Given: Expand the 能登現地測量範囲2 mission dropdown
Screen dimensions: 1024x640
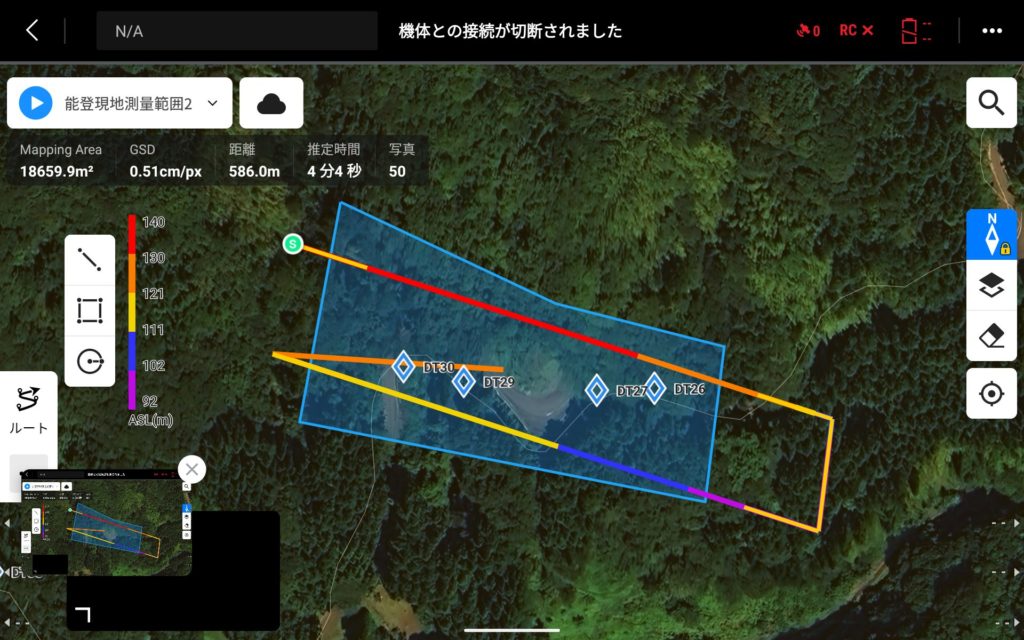Looking at the screenshot, I should click(212, 103).
